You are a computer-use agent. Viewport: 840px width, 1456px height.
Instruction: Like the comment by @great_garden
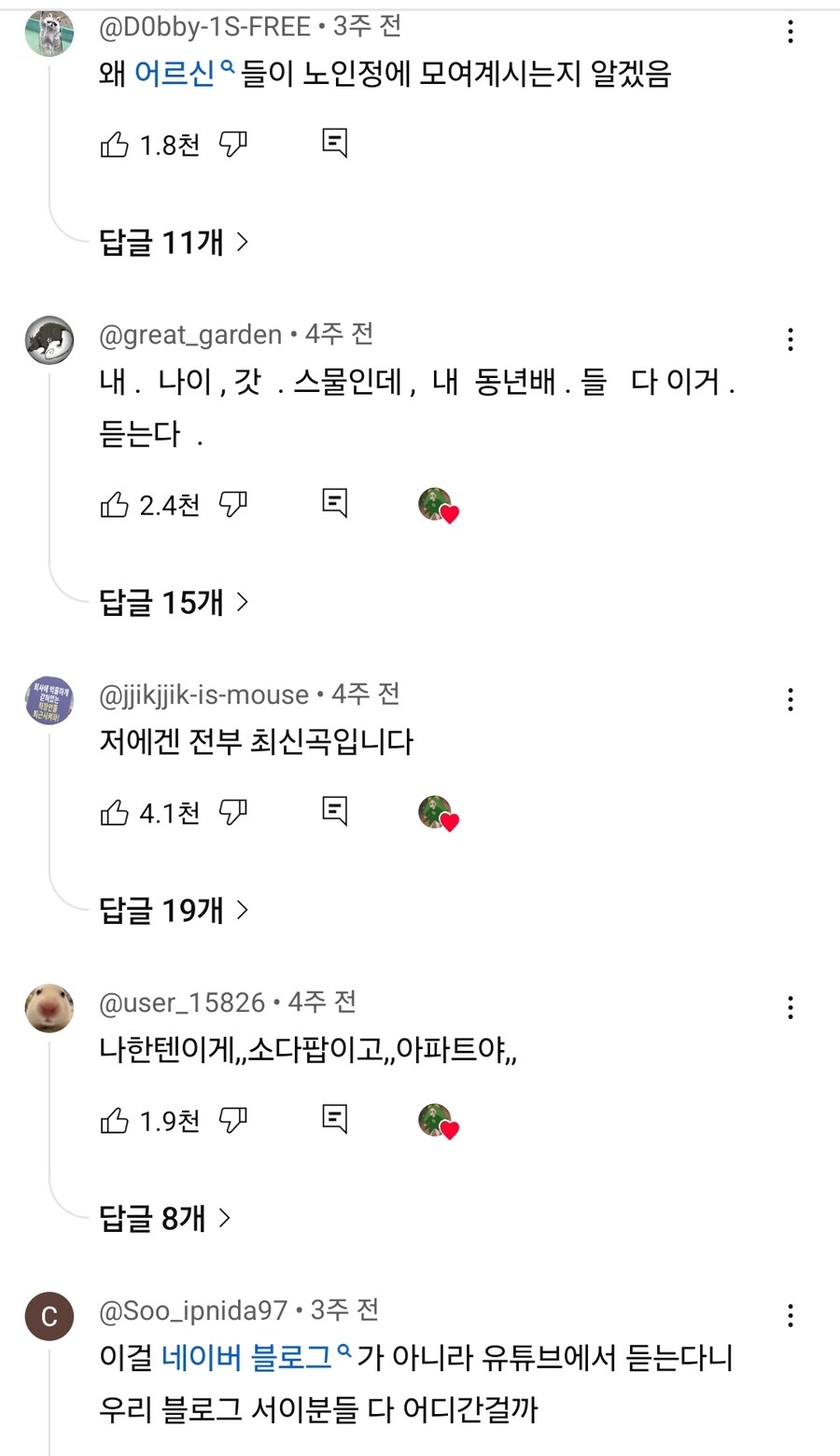(114, 505)
